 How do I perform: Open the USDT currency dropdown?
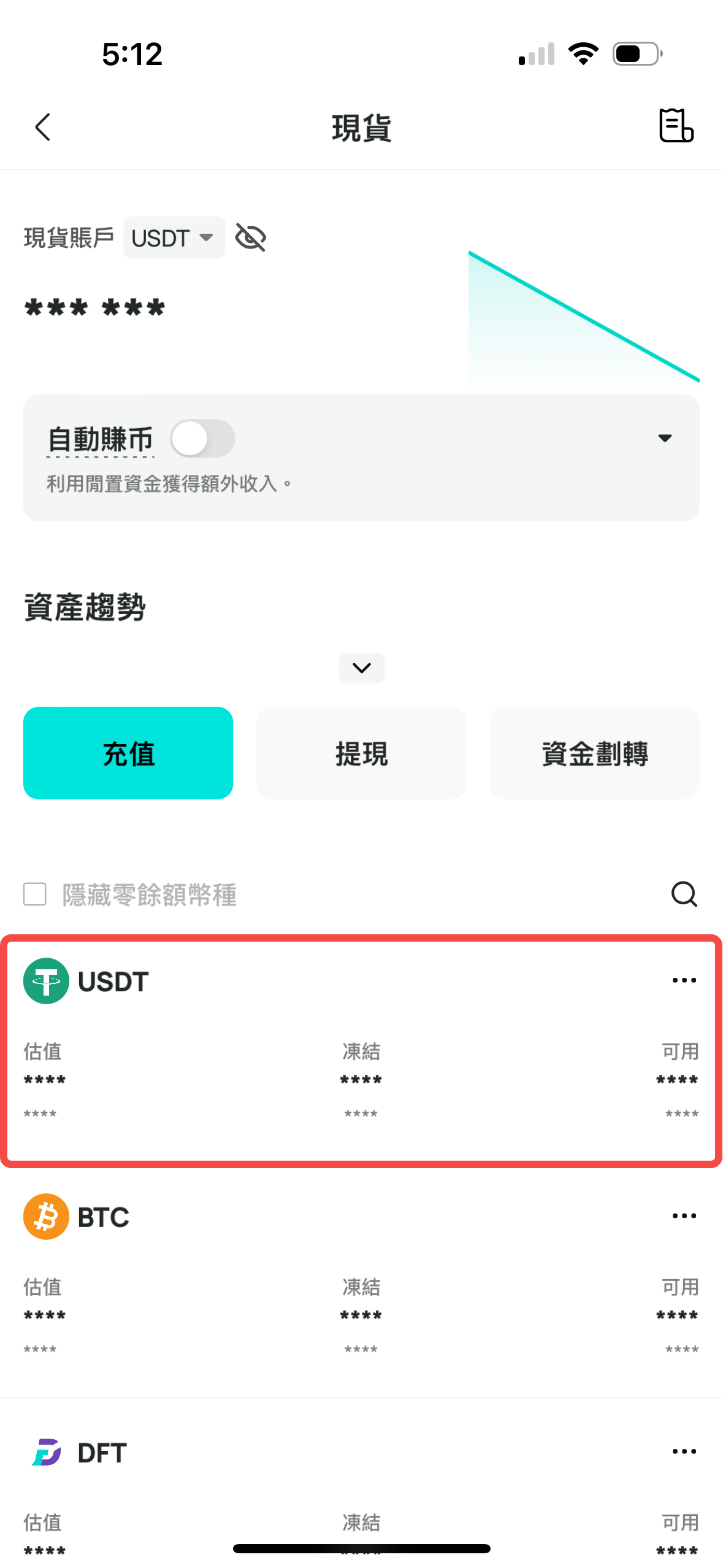click(x=174, y=238)
